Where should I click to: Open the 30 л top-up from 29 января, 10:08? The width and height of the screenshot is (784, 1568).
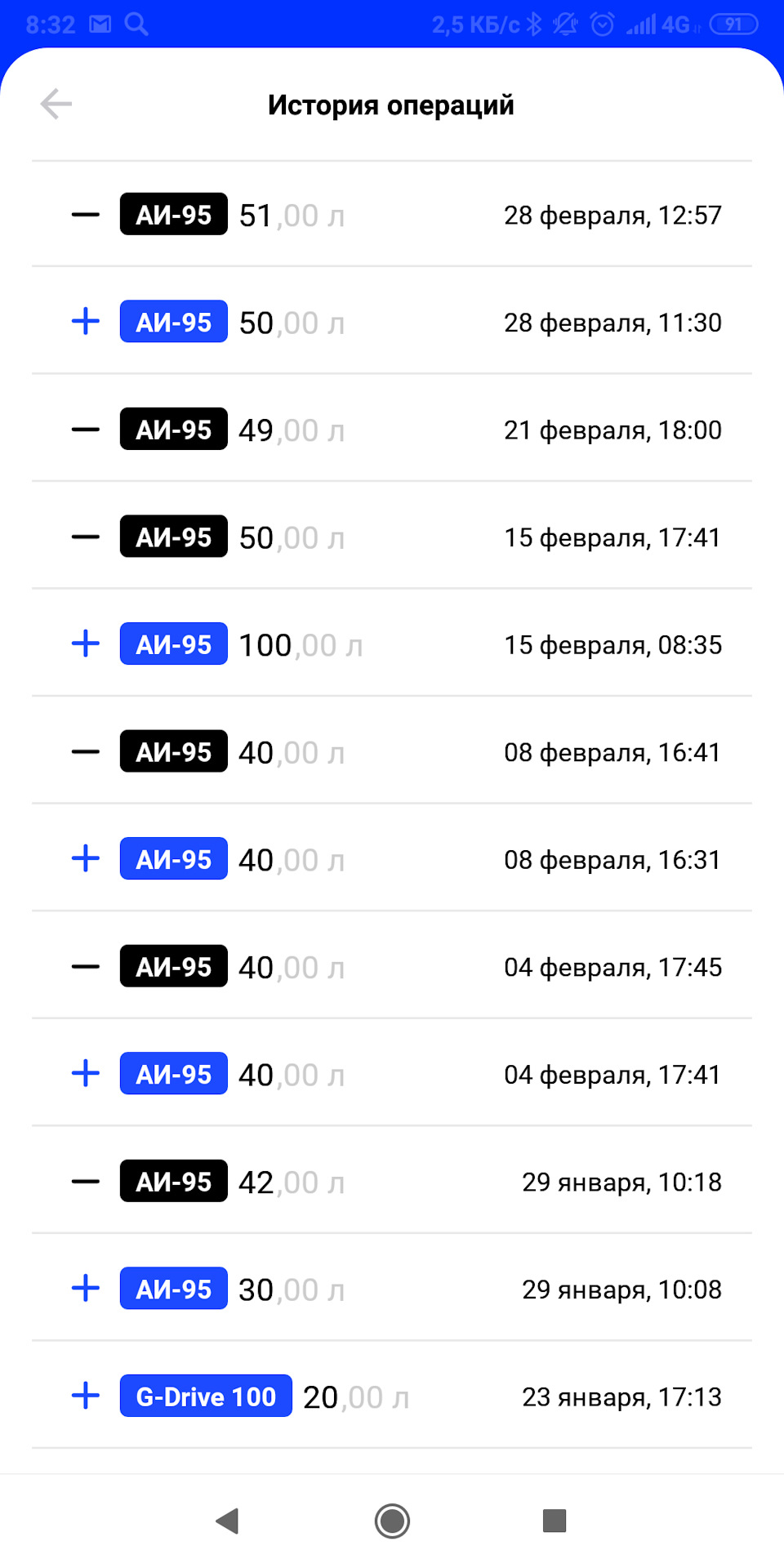click(x=392, y=1289)
